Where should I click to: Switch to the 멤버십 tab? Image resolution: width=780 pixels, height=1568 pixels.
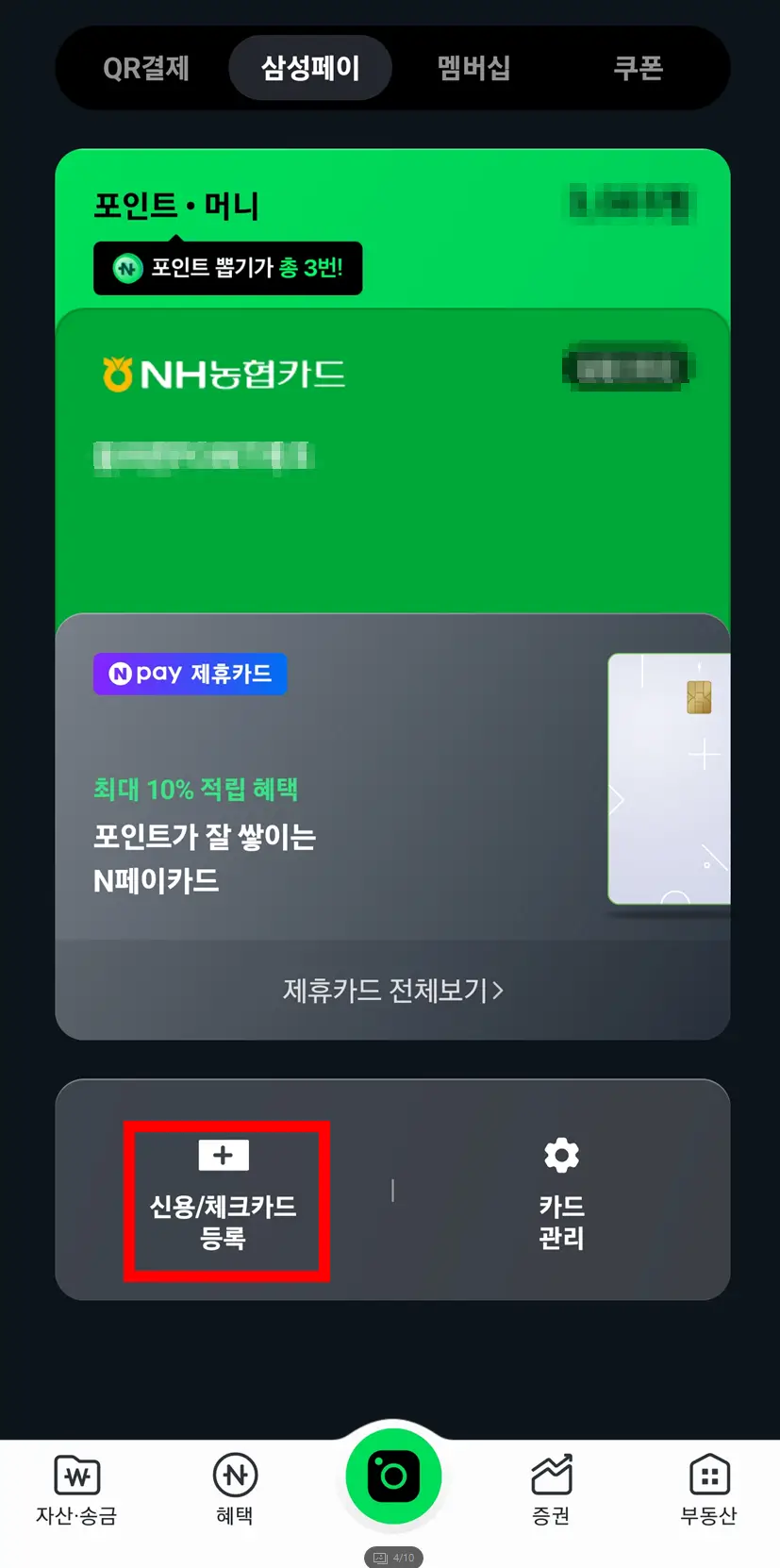473,67
